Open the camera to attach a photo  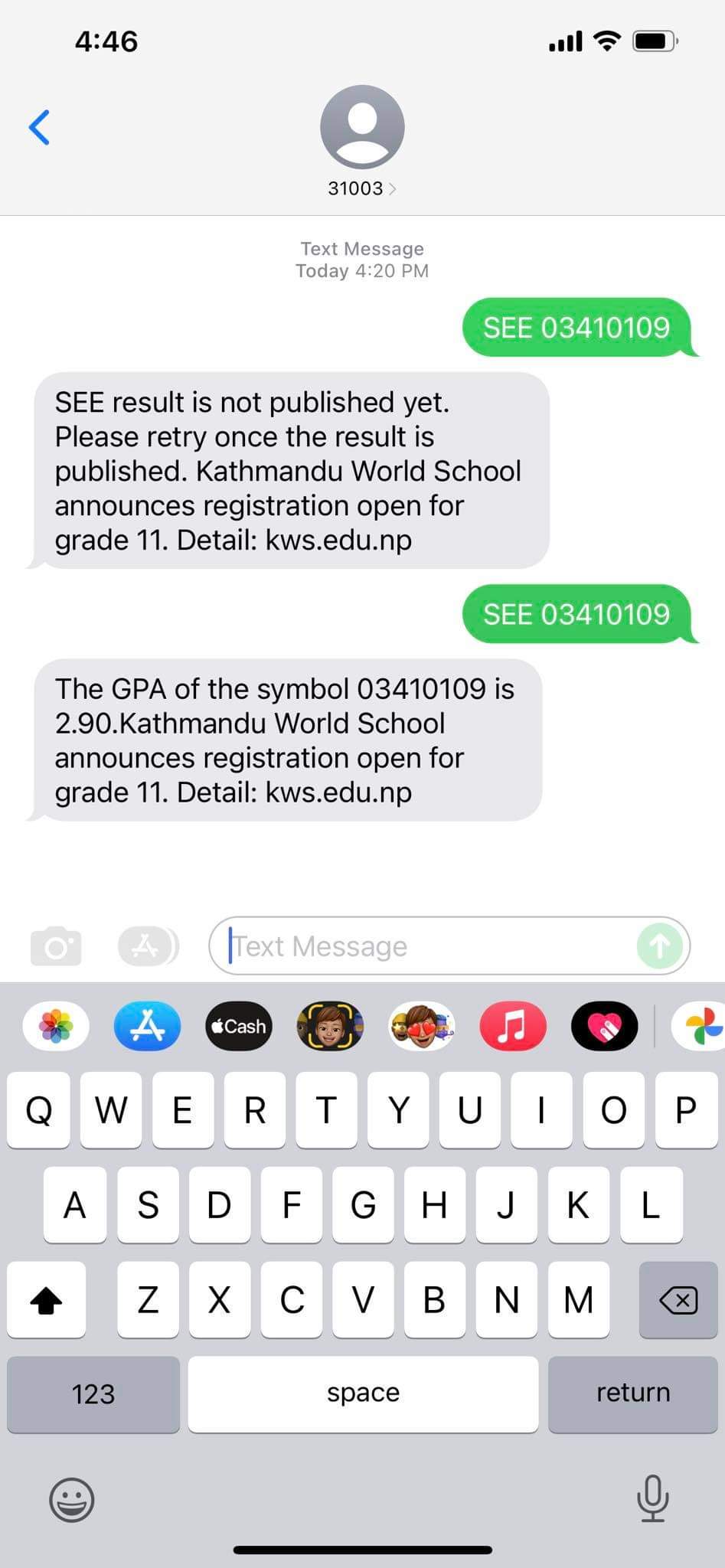click(56, 946)
